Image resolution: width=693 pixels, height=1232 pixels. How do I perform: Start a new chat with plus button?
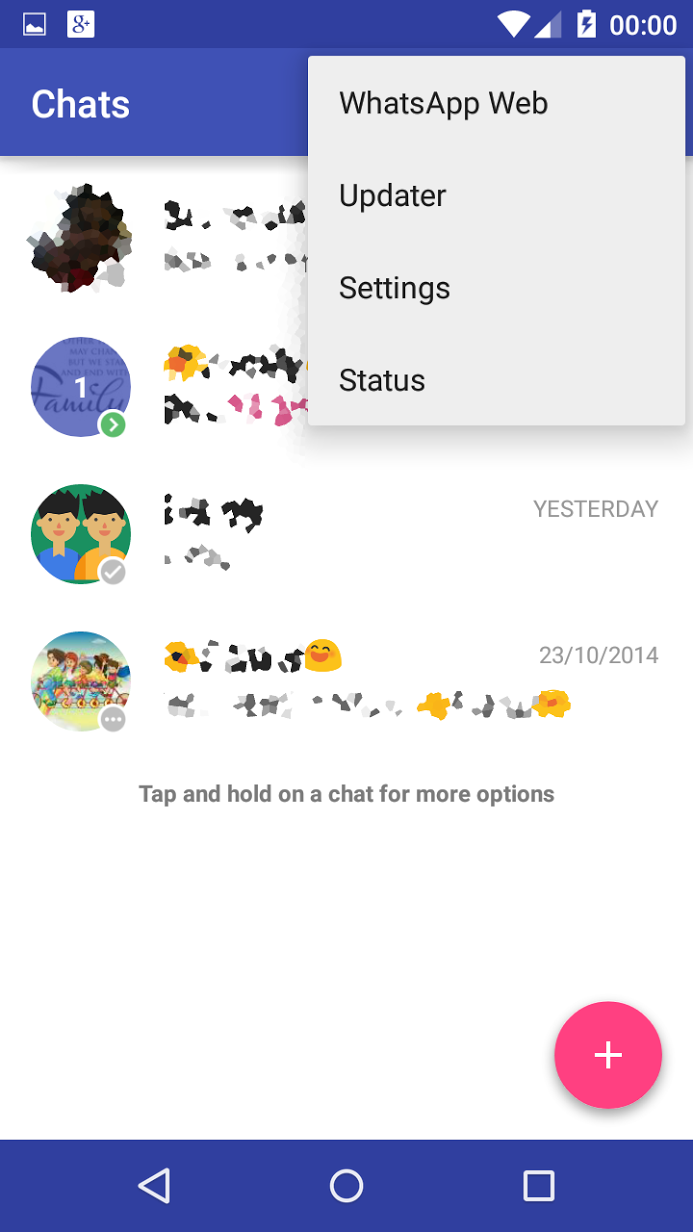[608, 1055]
